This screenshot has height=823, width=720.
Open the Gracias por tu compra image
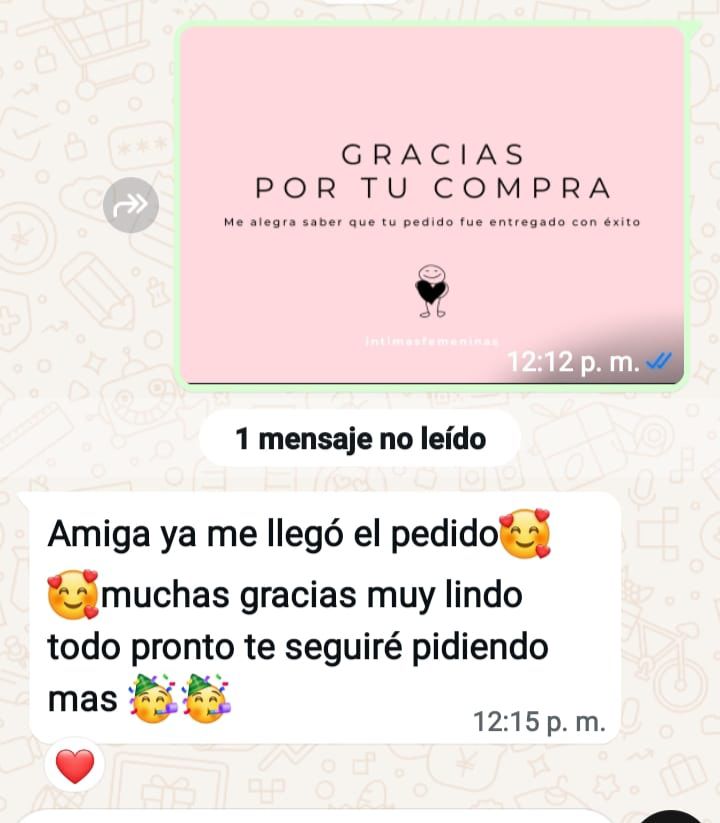pos(432,205)
